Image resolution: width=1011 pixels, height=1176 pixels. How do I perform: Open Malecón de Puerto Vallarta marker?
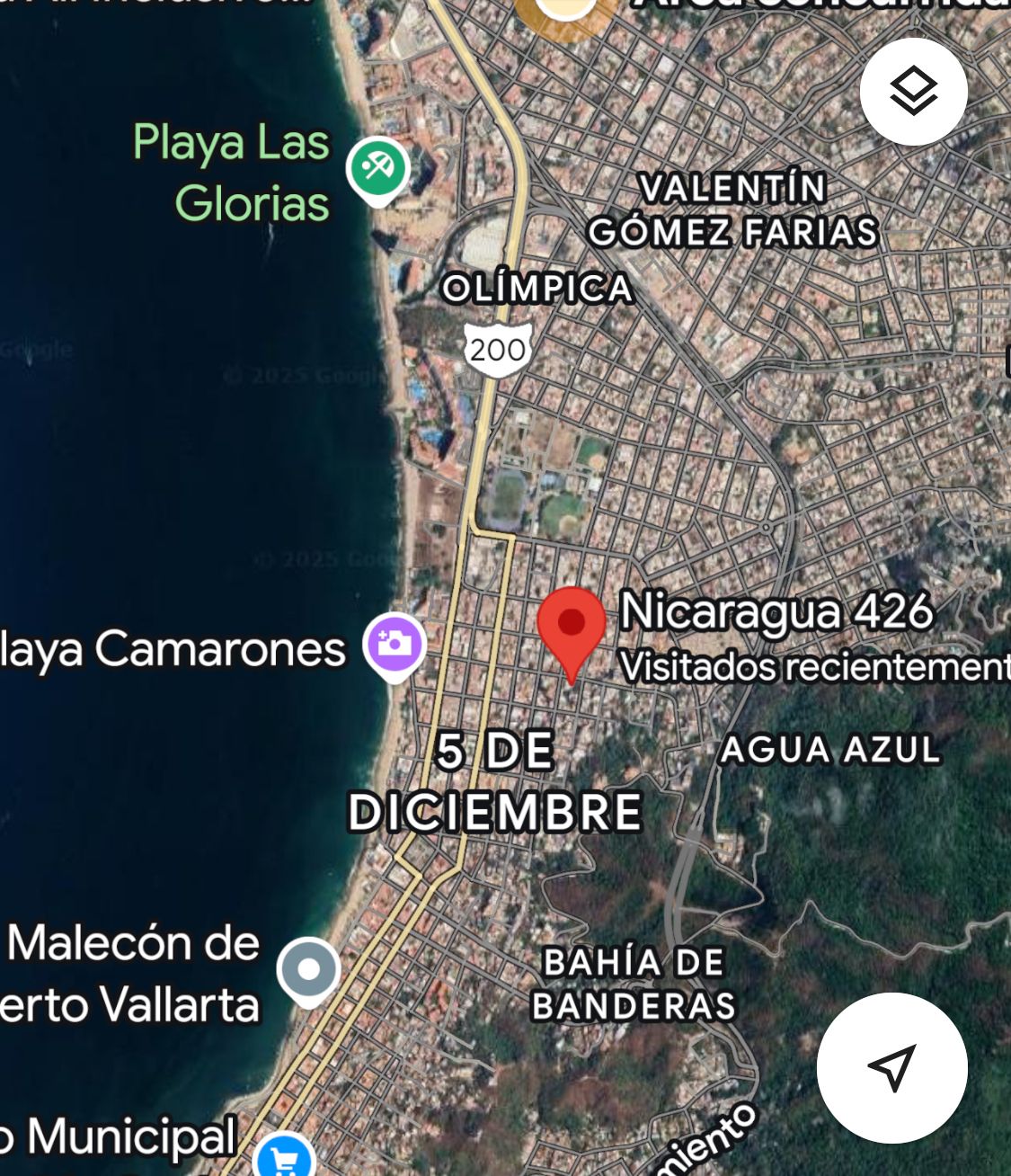click(x=308, y=969)
